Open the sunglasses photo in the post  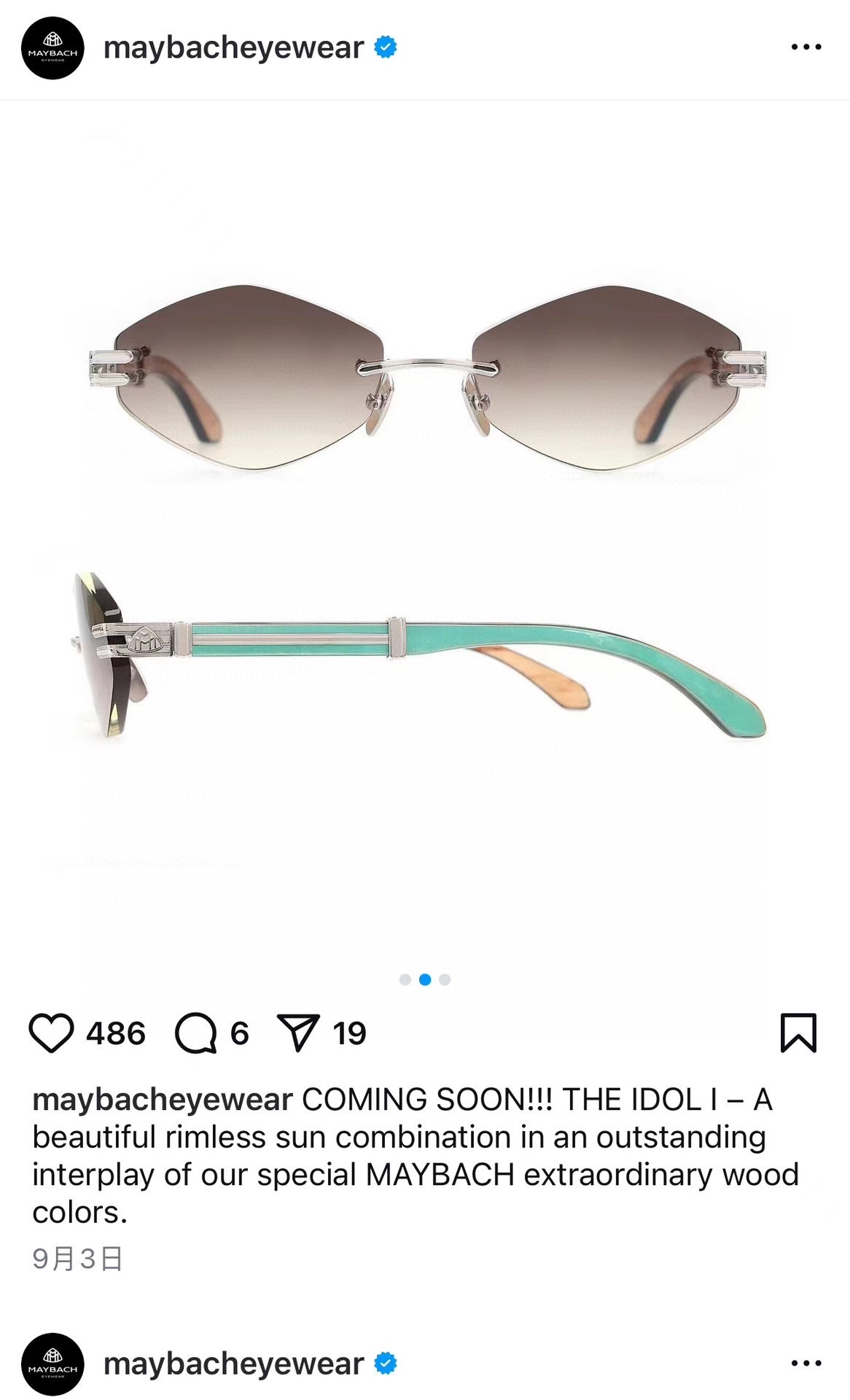pyautogui.click(x=425, y=510)
